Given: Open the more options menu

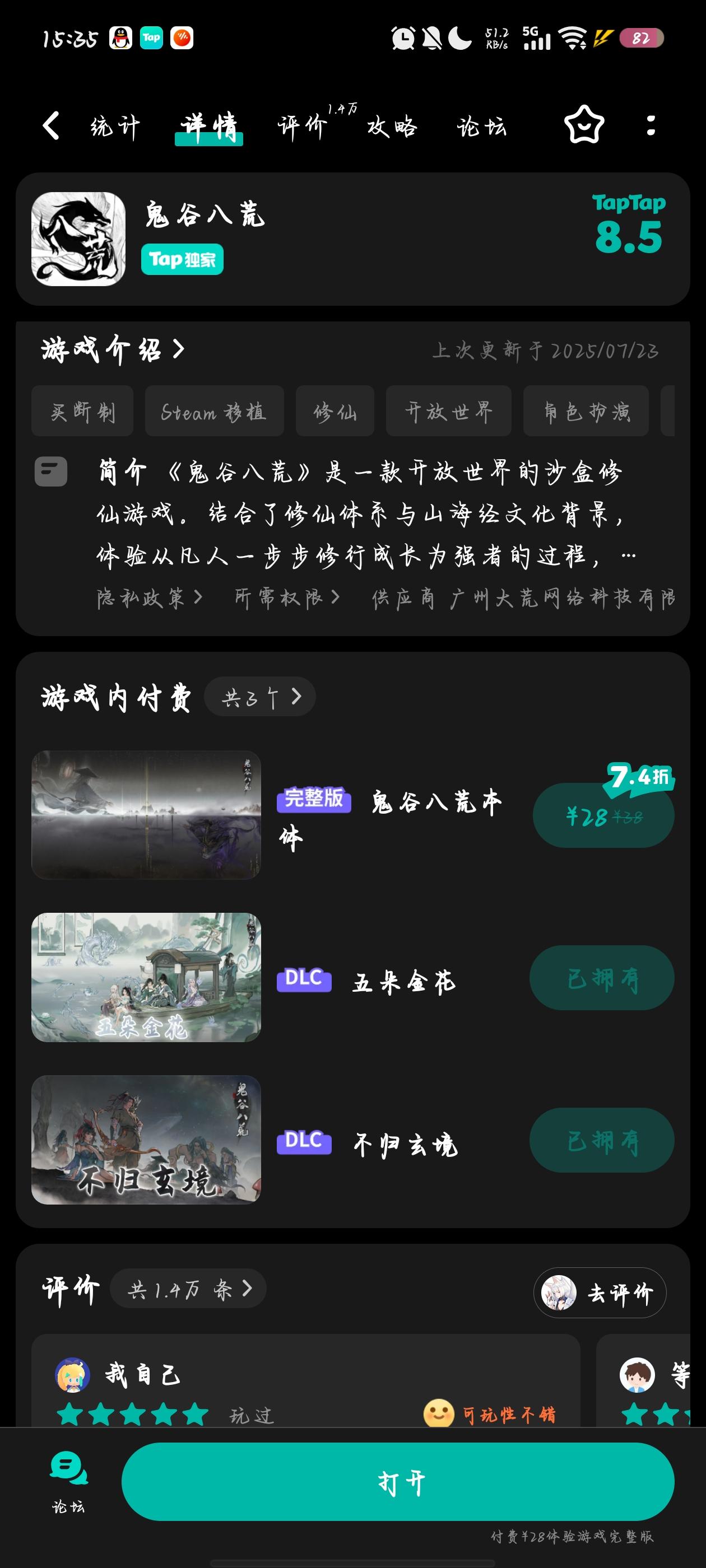Looking at the screenshot, I should coord(651,126).
